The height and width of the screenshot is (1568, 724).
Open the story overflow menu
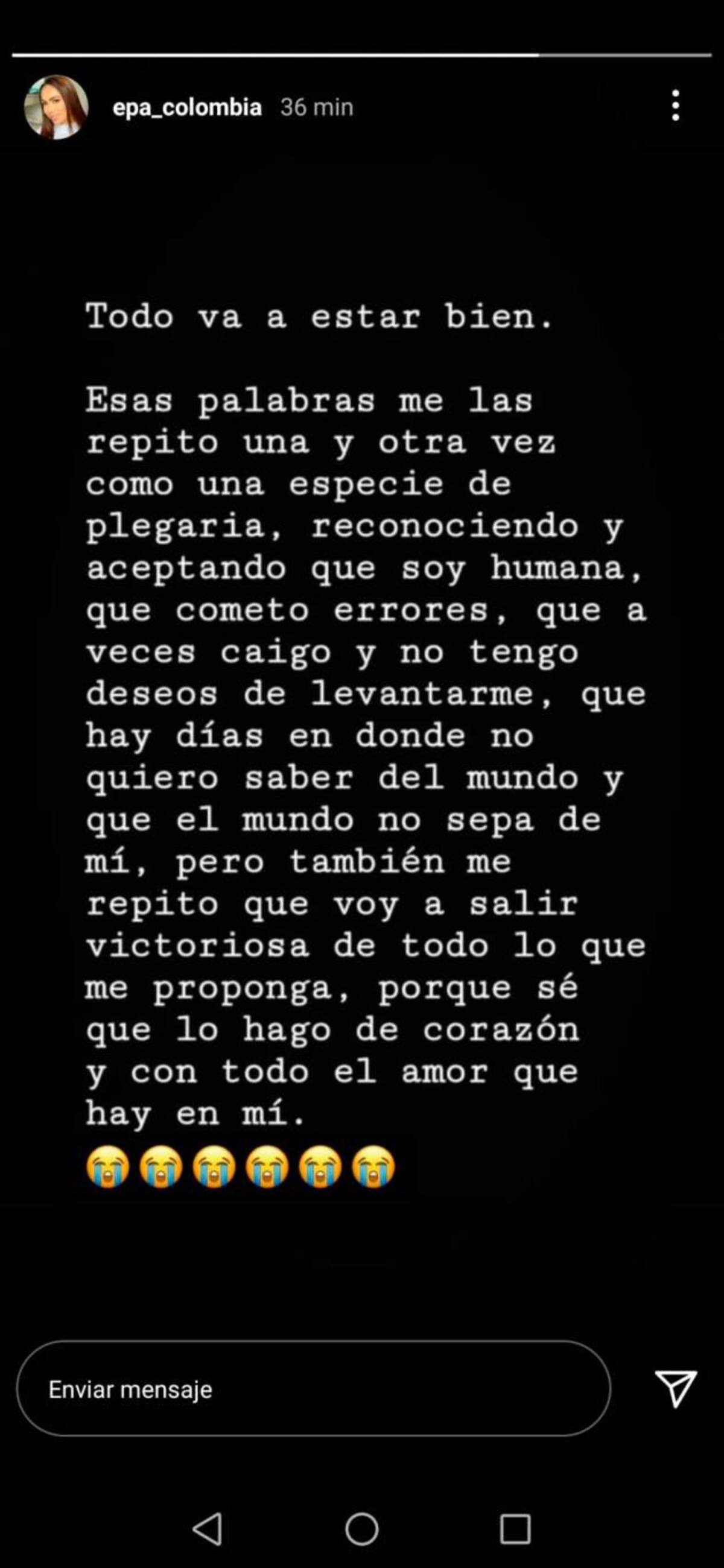[675, 106]
